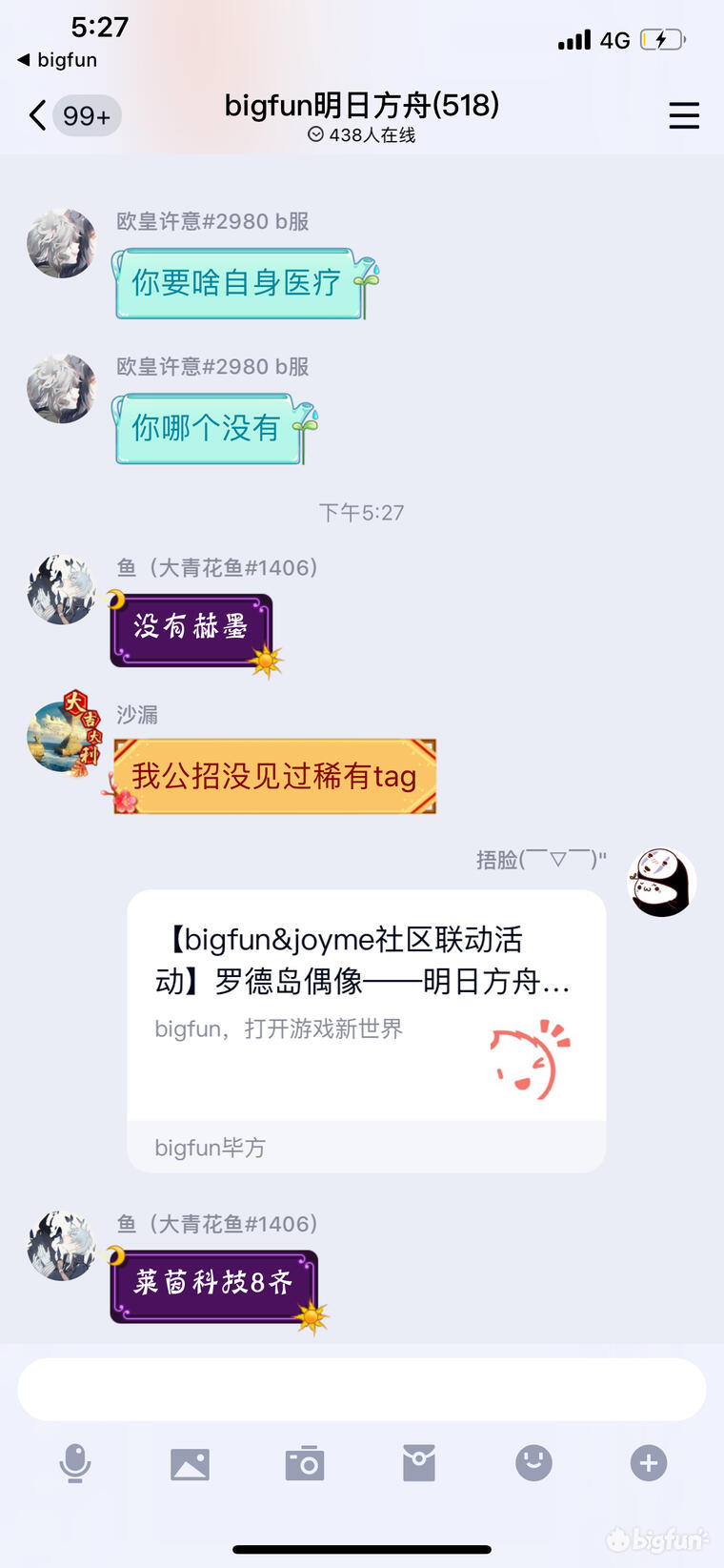Screen dimensions: 724x1568
Task: View 沙漏's profile avatar
Action: pyautogui.click(x=62, y=736)
